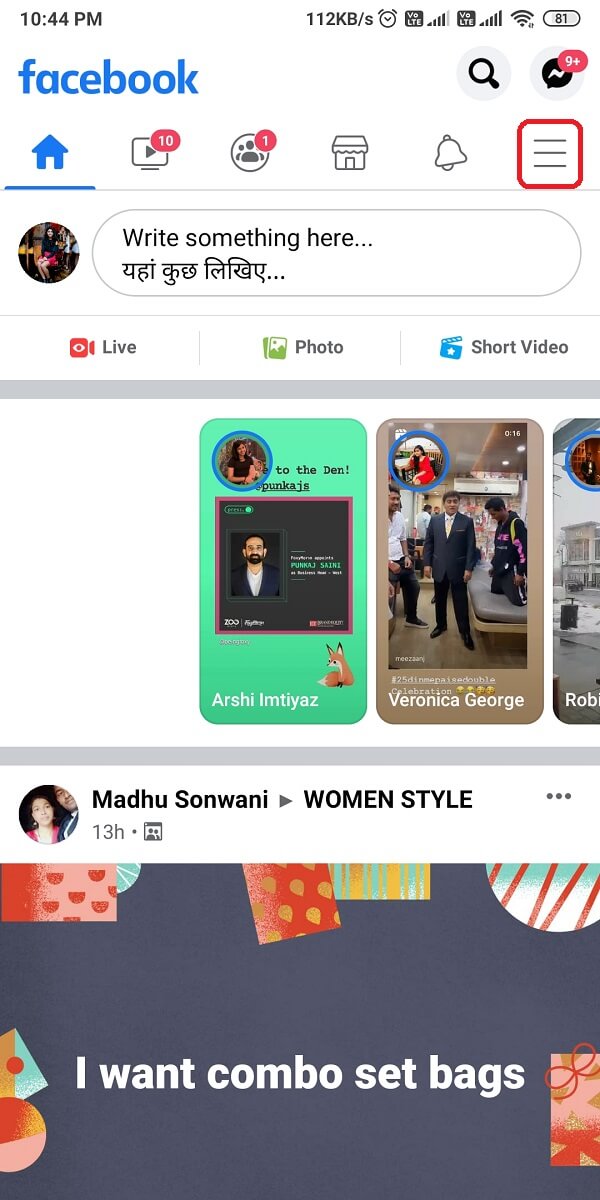This screenshot has width=600, height=1200.
Task: Add a Photo to a post
Action: tap(302, 347)
